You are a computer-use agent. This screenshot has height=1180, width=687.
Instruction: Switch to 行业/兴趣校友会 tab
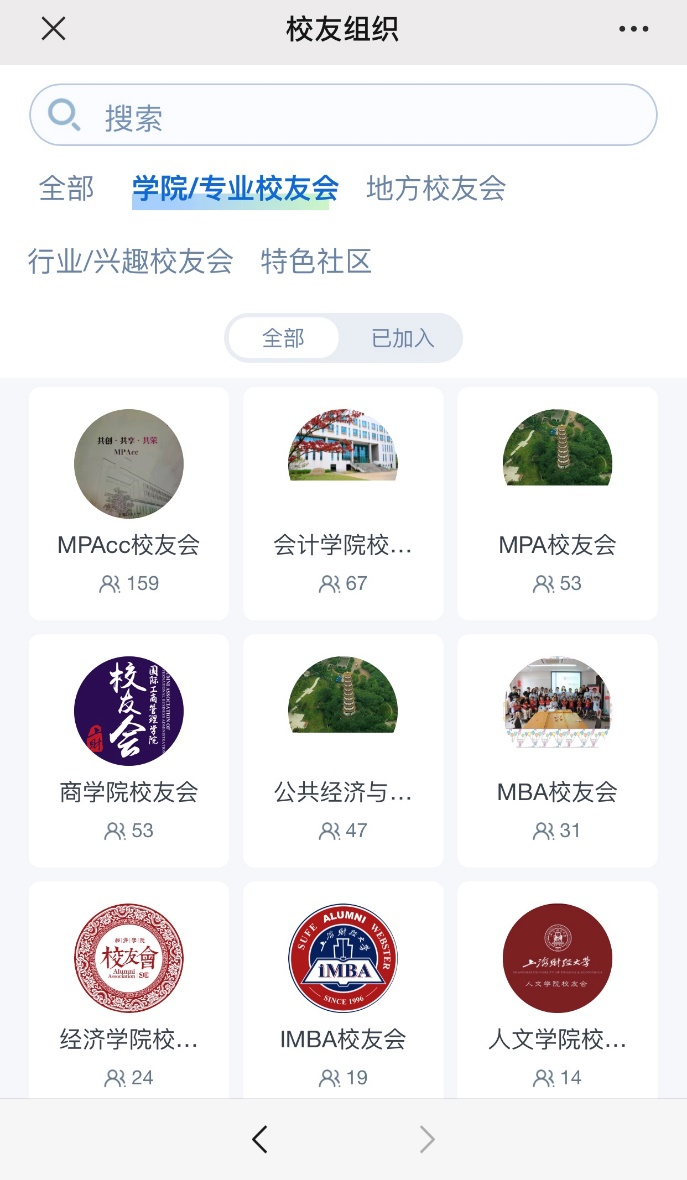tap(130, 261)
